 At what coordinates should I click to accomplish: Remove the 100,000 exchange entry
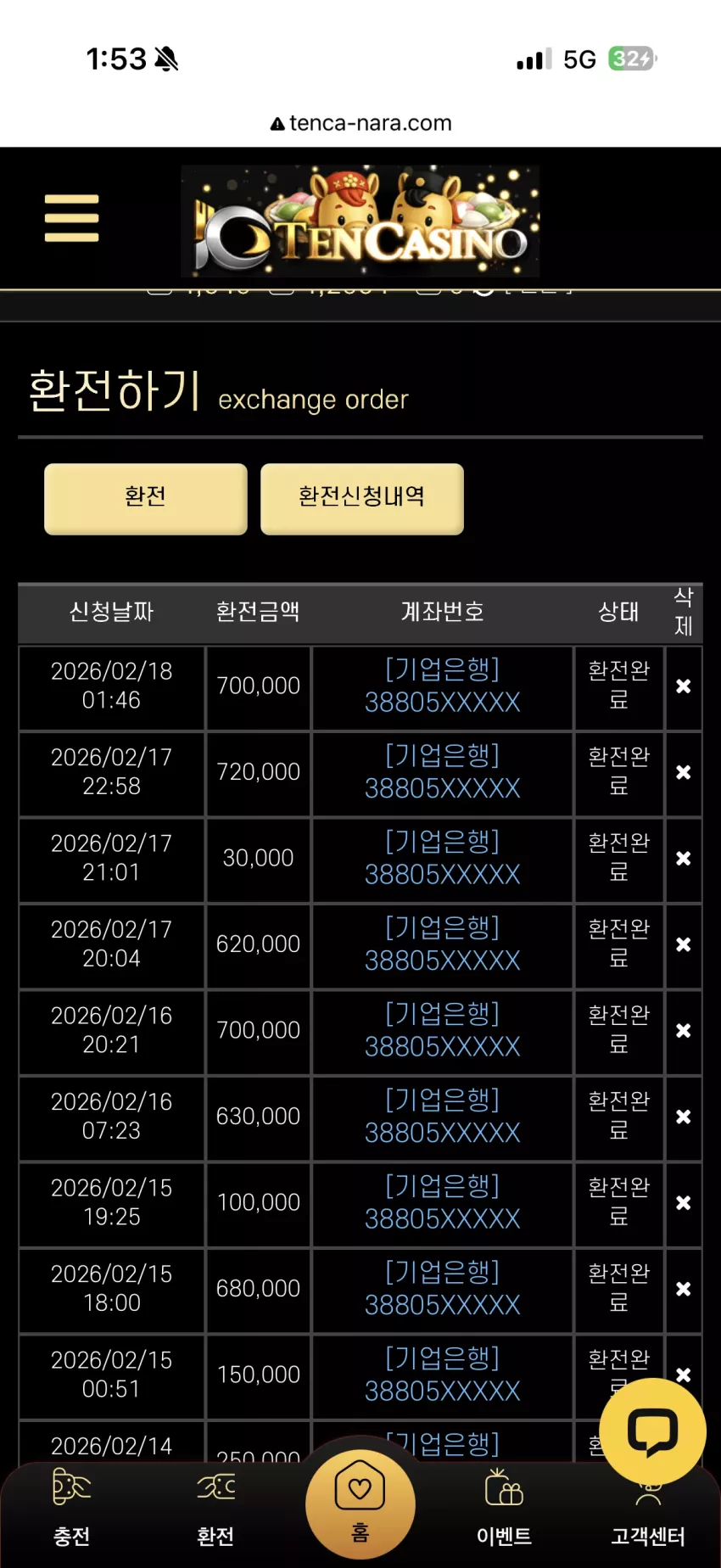tap(684, 1203)
